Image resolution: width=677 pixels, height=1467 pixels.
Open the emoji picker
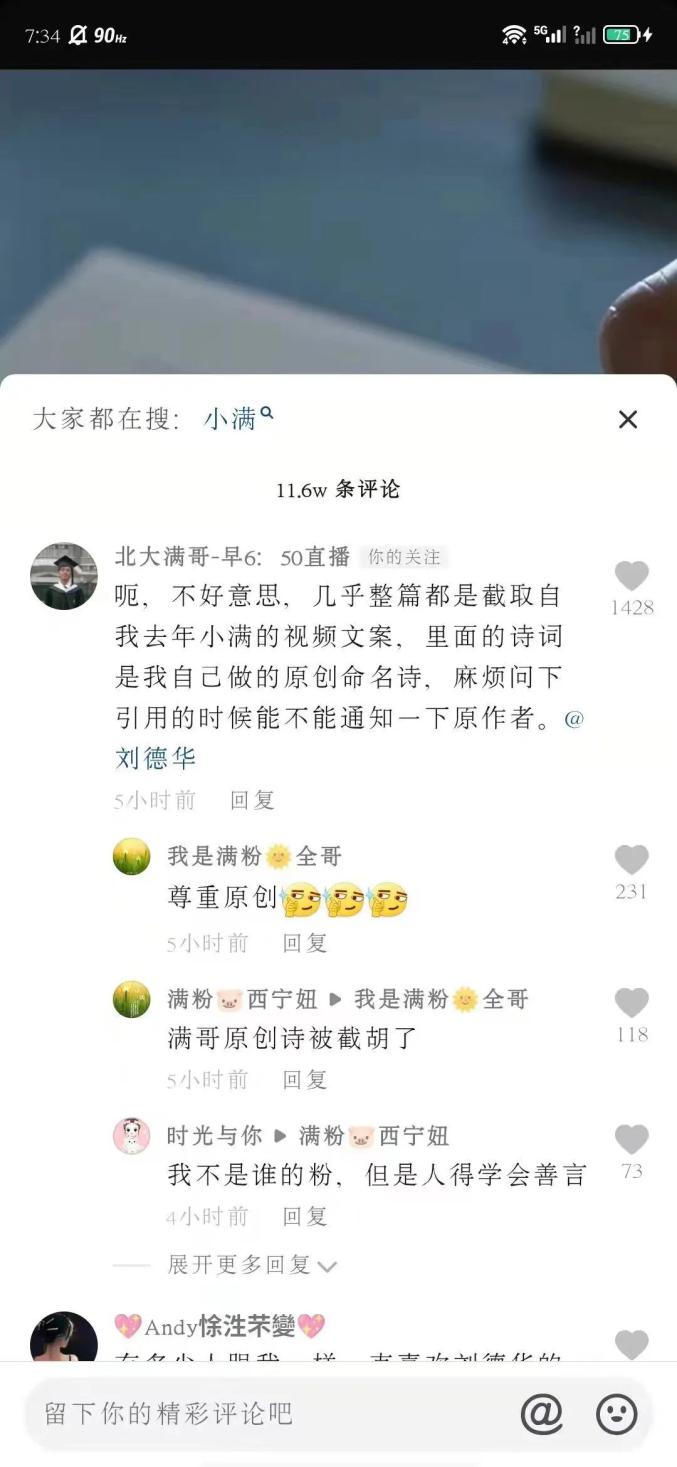coord(616,1413)
